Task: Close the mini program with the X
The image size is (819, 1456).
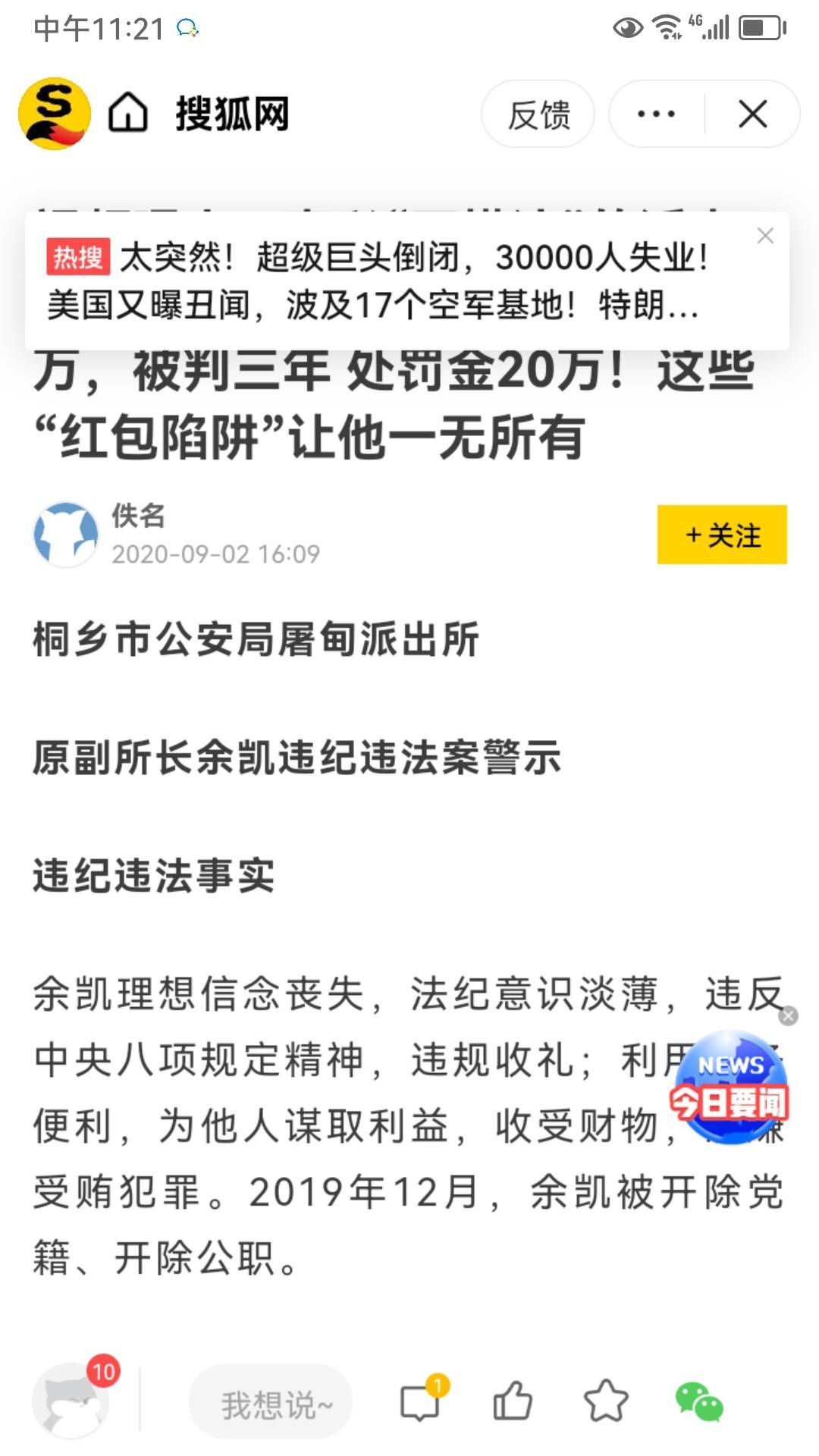Action: [x=752, y=115]
